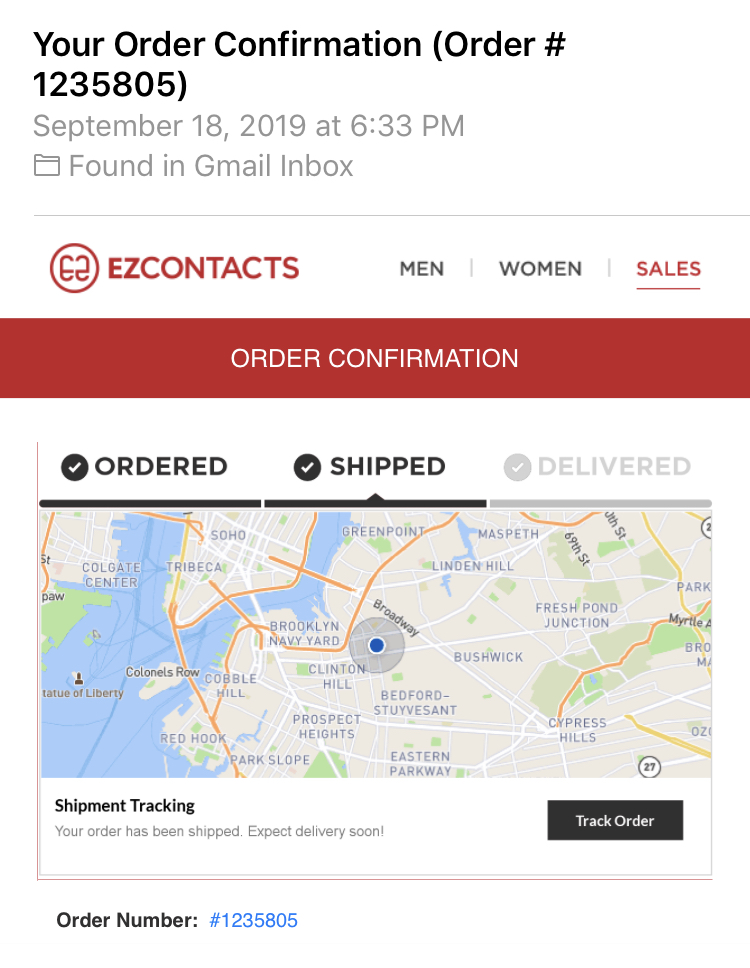Open the shipment tracking map
The height and width of the screenshot is (968, 750).
point(376,645)
